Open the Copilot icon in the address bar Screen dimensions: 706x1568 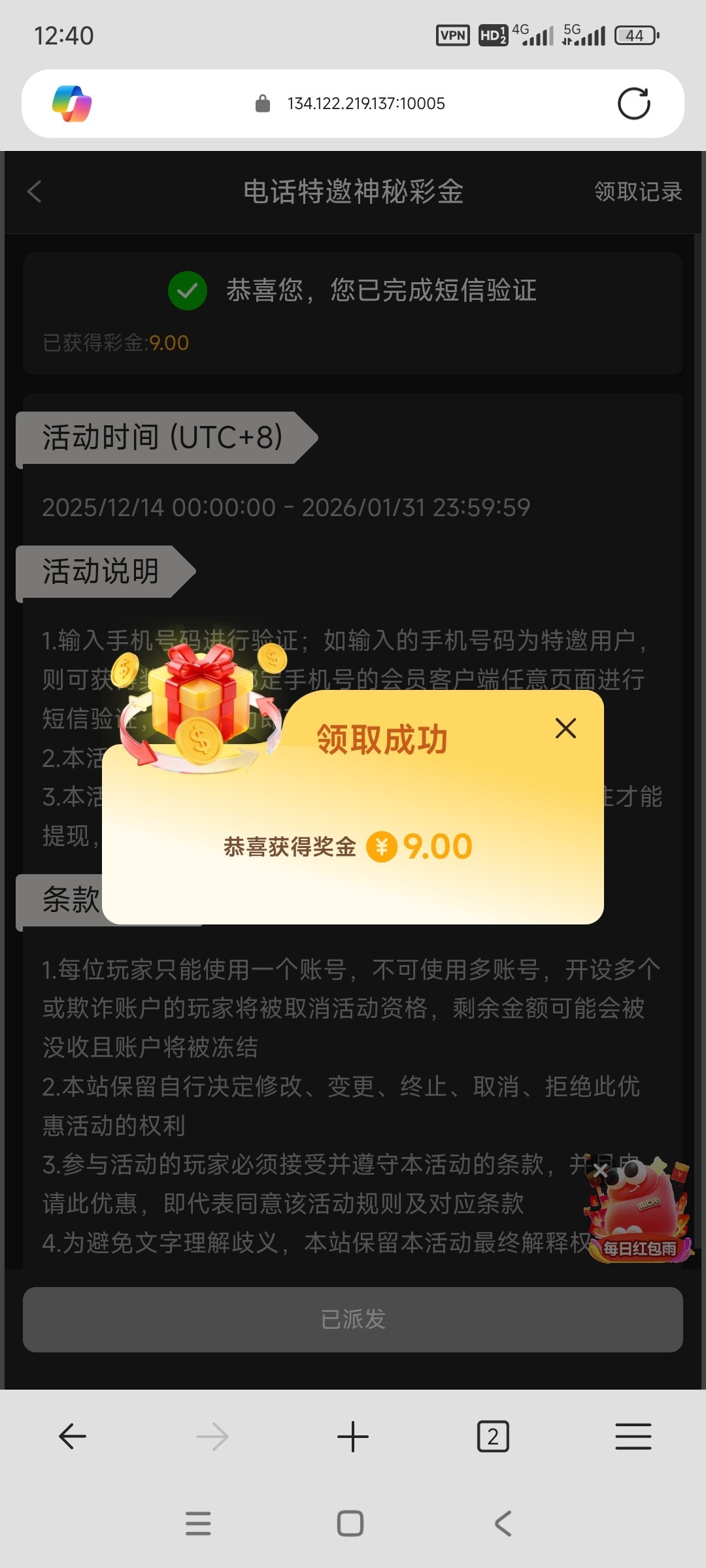[x=72, y=104]
